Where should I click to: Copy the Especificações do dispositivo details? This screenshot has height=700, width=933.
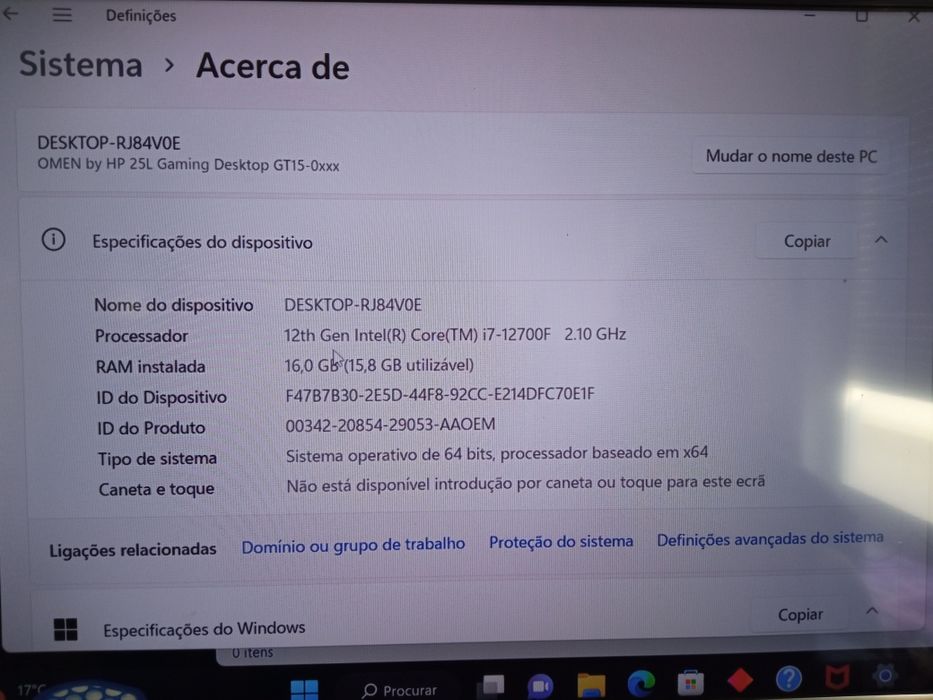pyautogui.click(x=807, y=241)
